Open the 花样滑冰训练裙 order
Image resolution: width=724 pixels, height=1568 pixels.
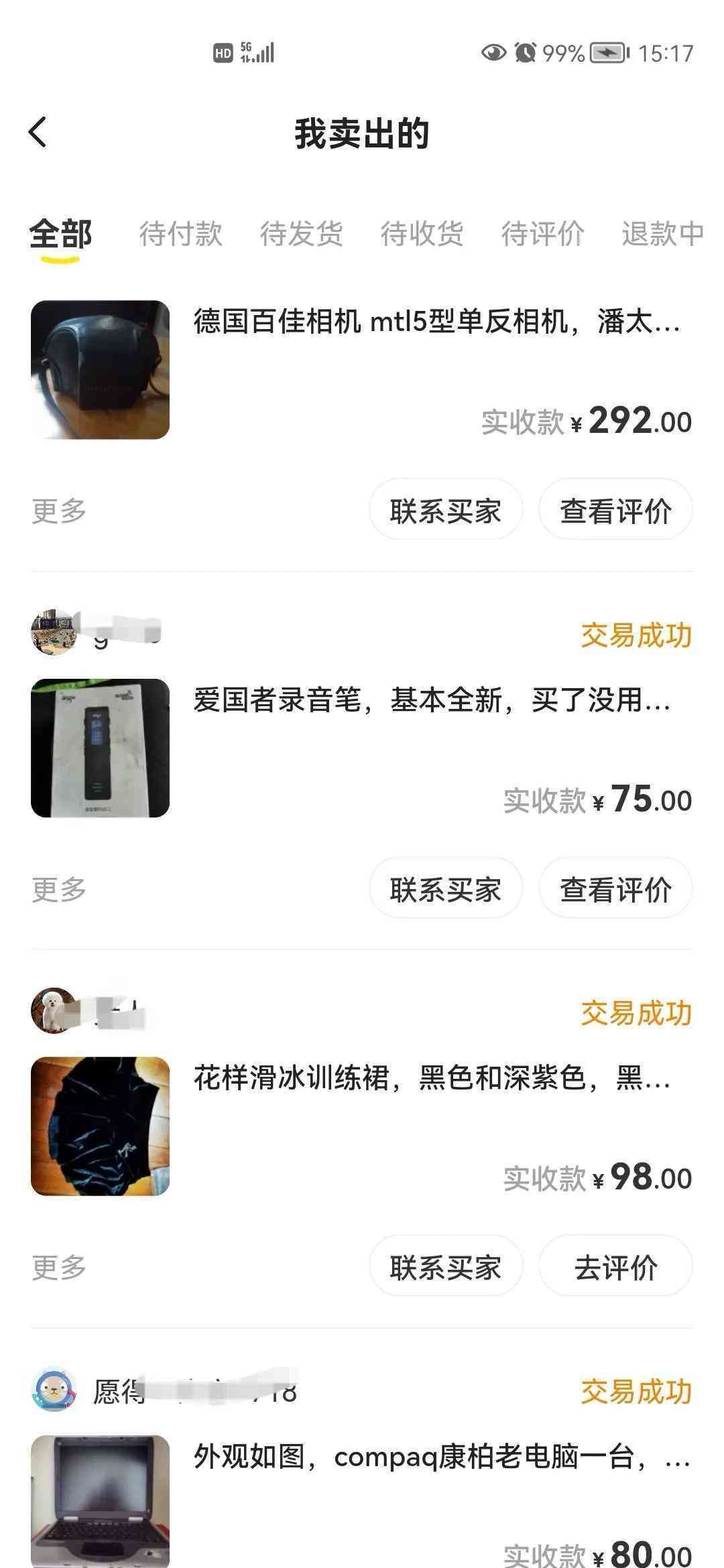432,1079
